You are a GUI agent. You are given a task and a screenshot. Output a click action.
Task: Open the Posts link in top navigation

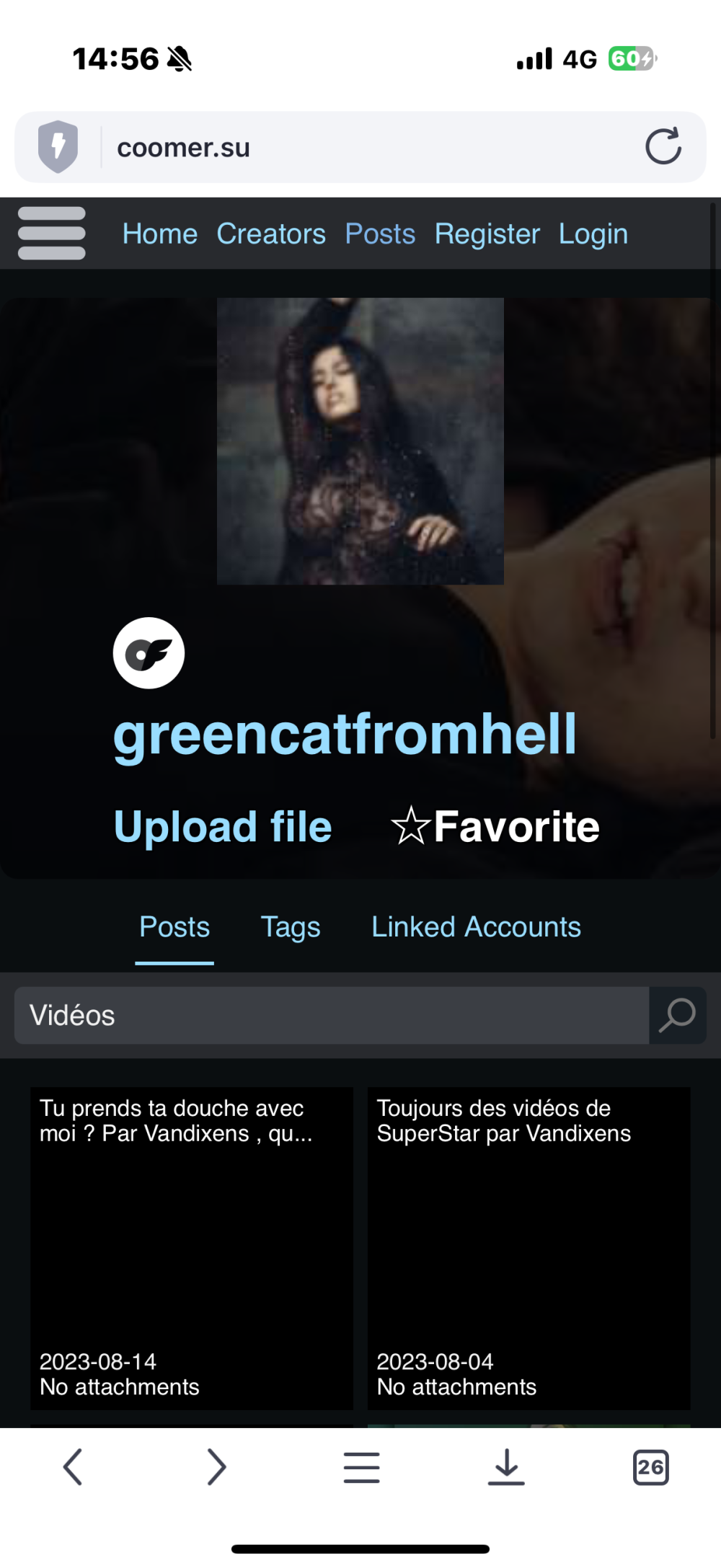coord(380,234)
